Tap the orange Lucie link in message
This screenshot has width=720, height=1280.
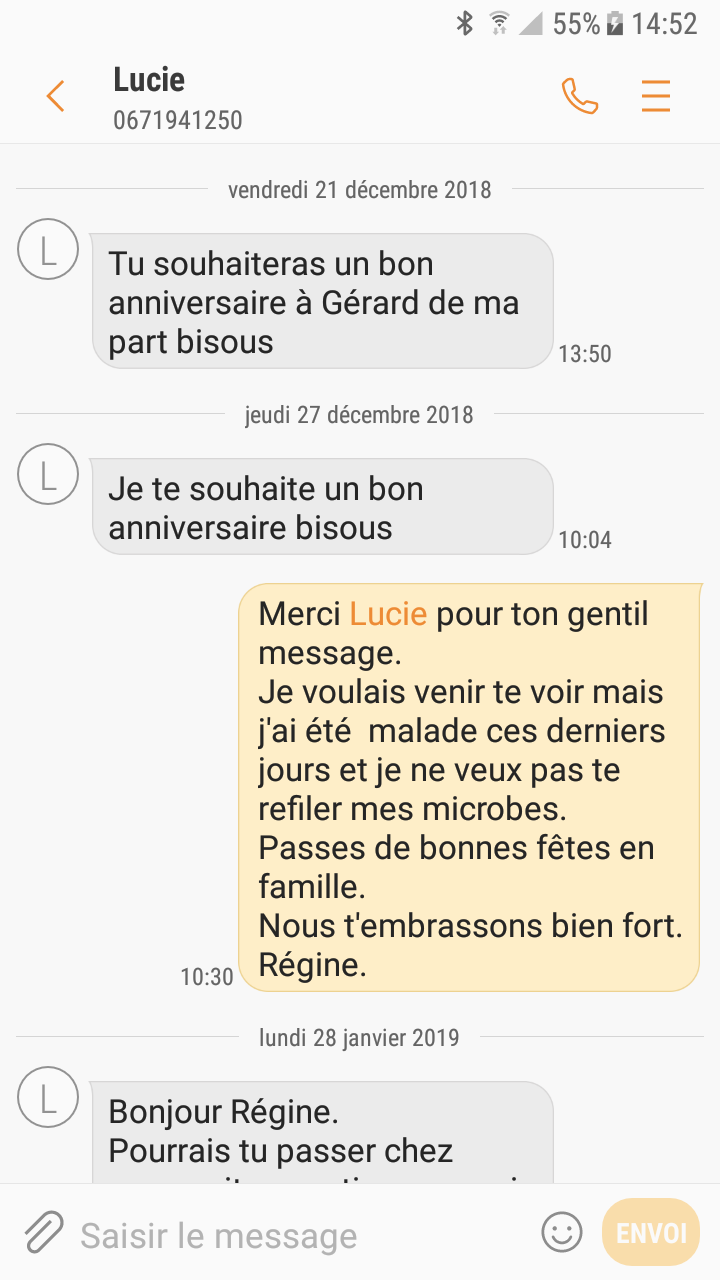point(388,613)
